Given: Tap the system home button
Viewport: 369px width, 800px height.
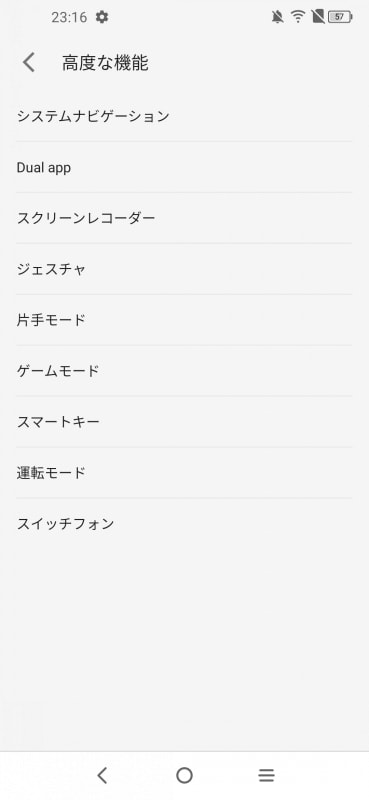Looking at the screenshot, I should 184,776.
